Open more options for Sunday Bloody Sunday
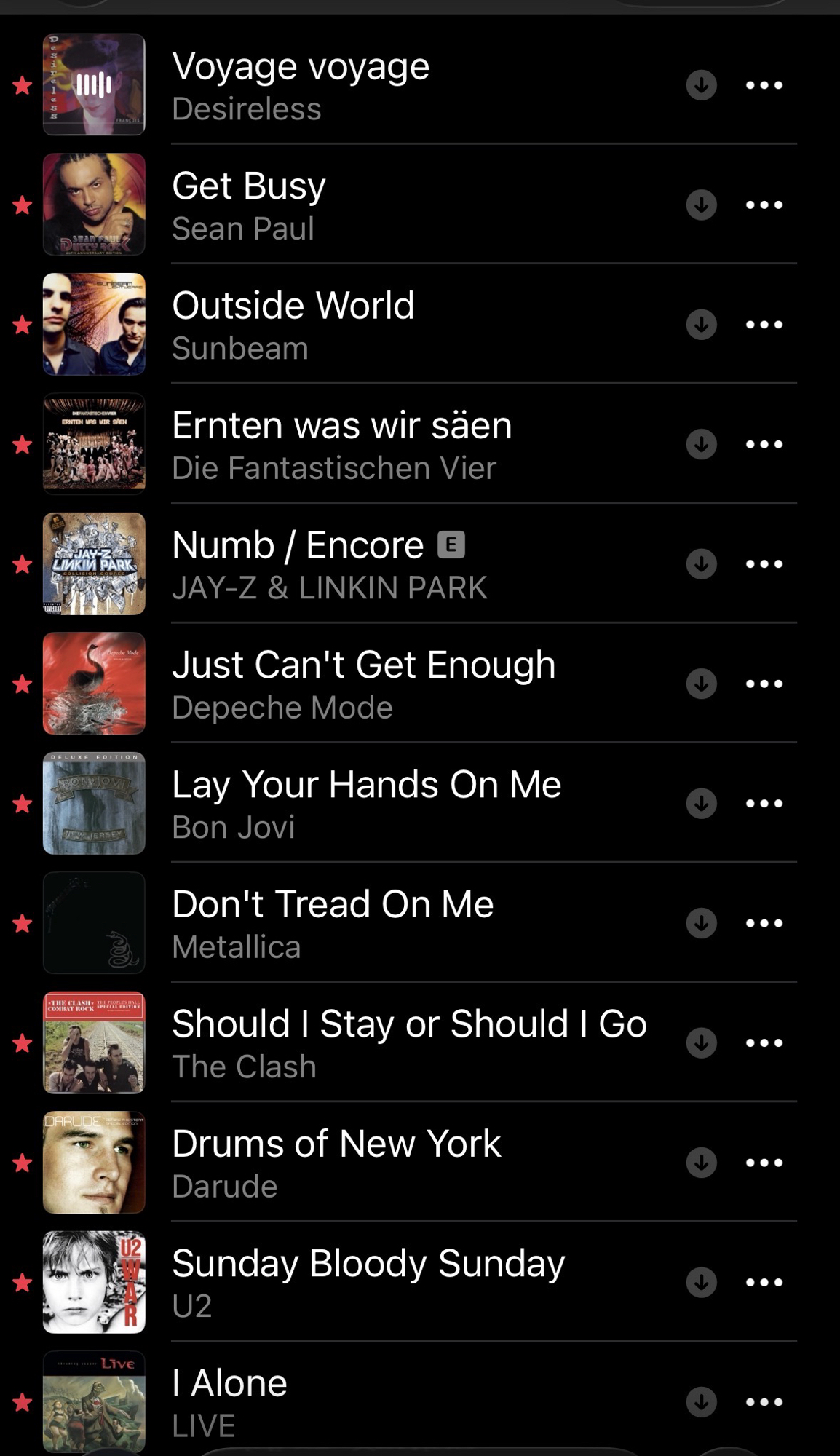840x1456 pixels. coord(764,1282)
